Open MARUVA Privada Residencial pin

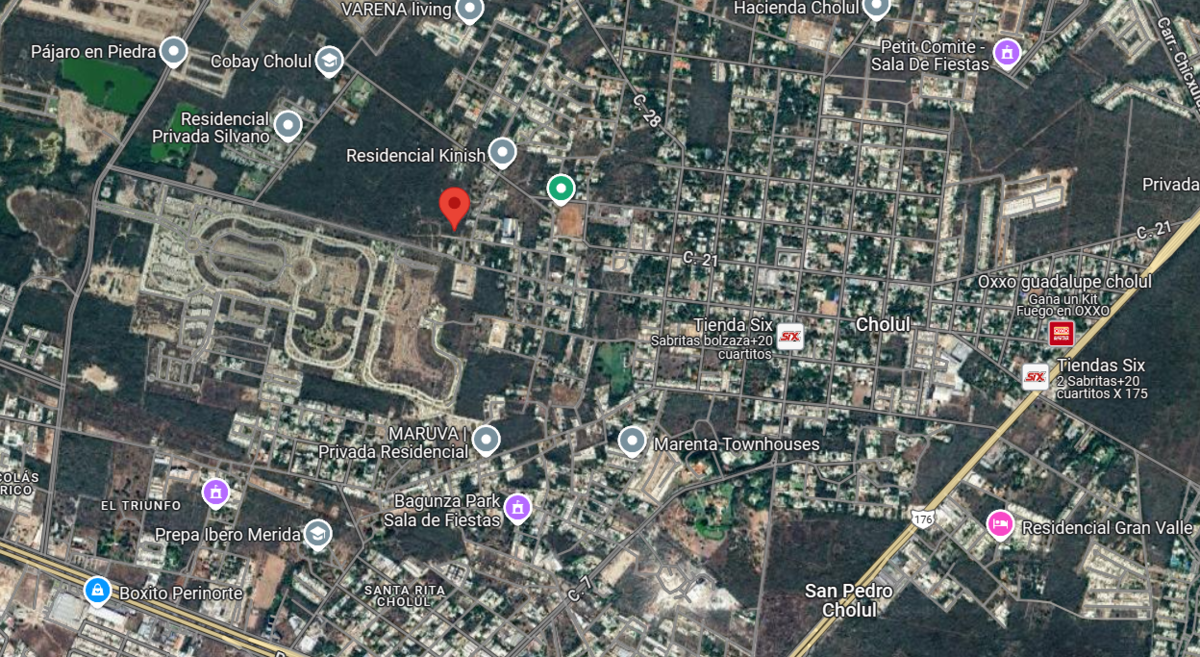click(x=486, y=439)
